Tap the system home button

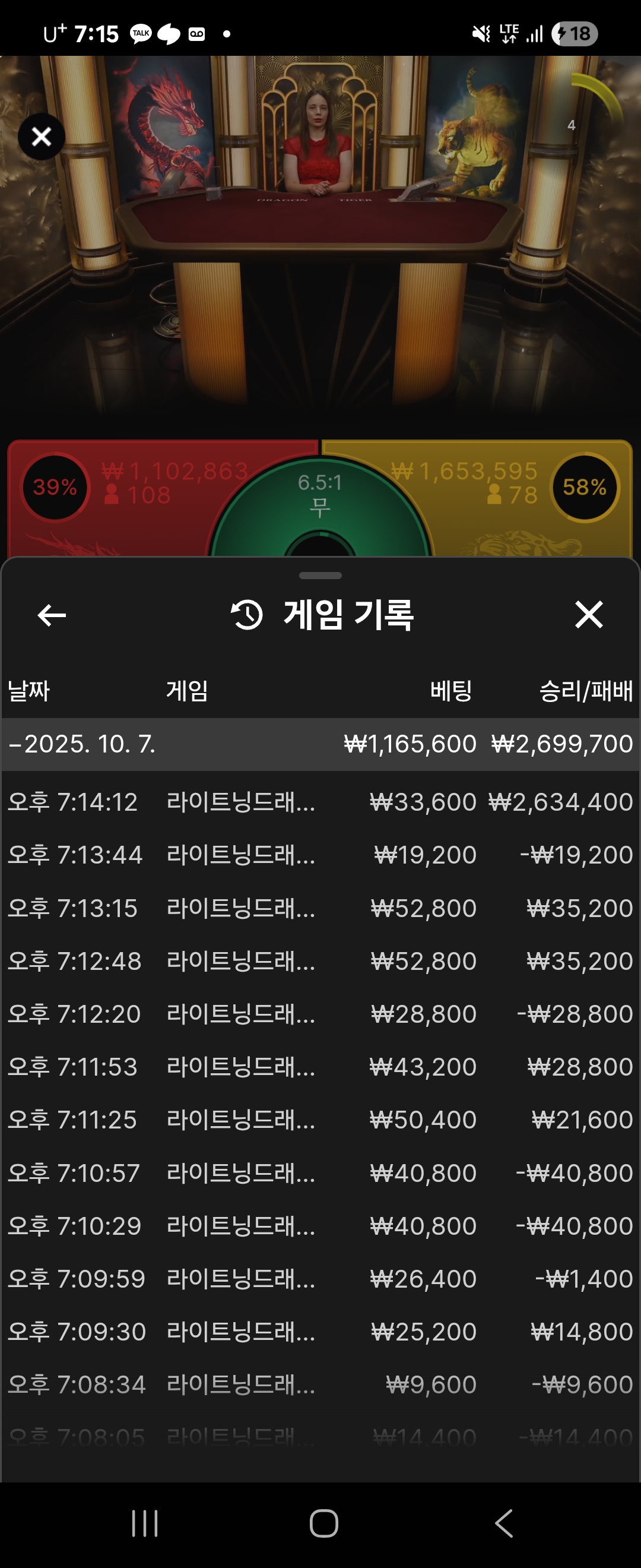pyautogui.click(x=323, y=1523)
